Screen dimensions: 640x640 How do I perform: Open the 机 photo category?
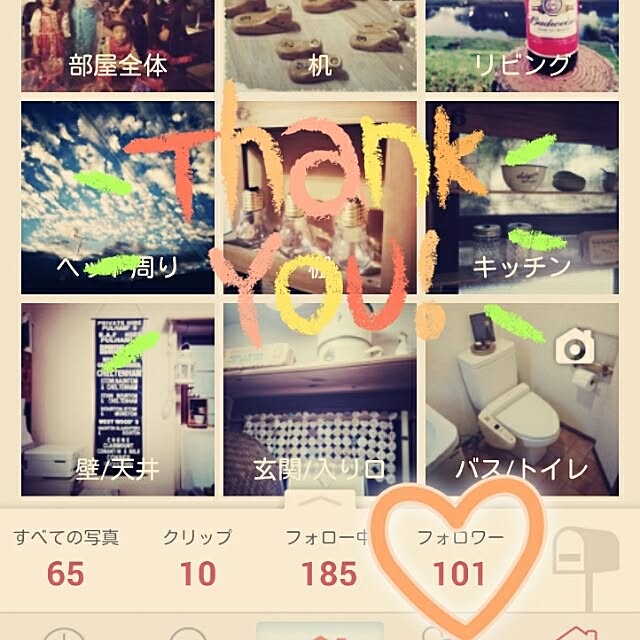[320, 45]
